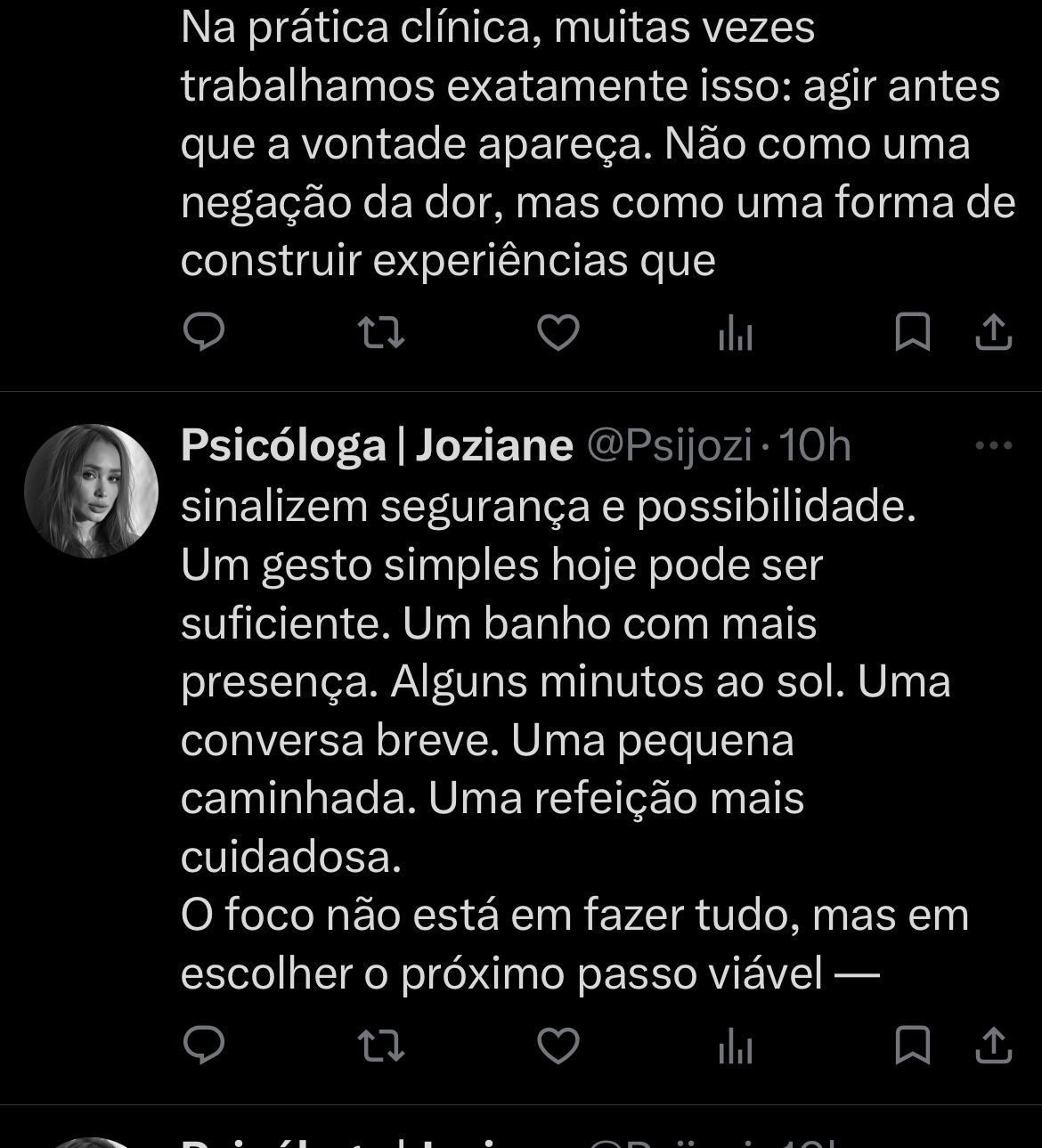
Task: Open the three-dot menu on Joziane's tweet
Action: pyautogui.click(x=994, y=444)
